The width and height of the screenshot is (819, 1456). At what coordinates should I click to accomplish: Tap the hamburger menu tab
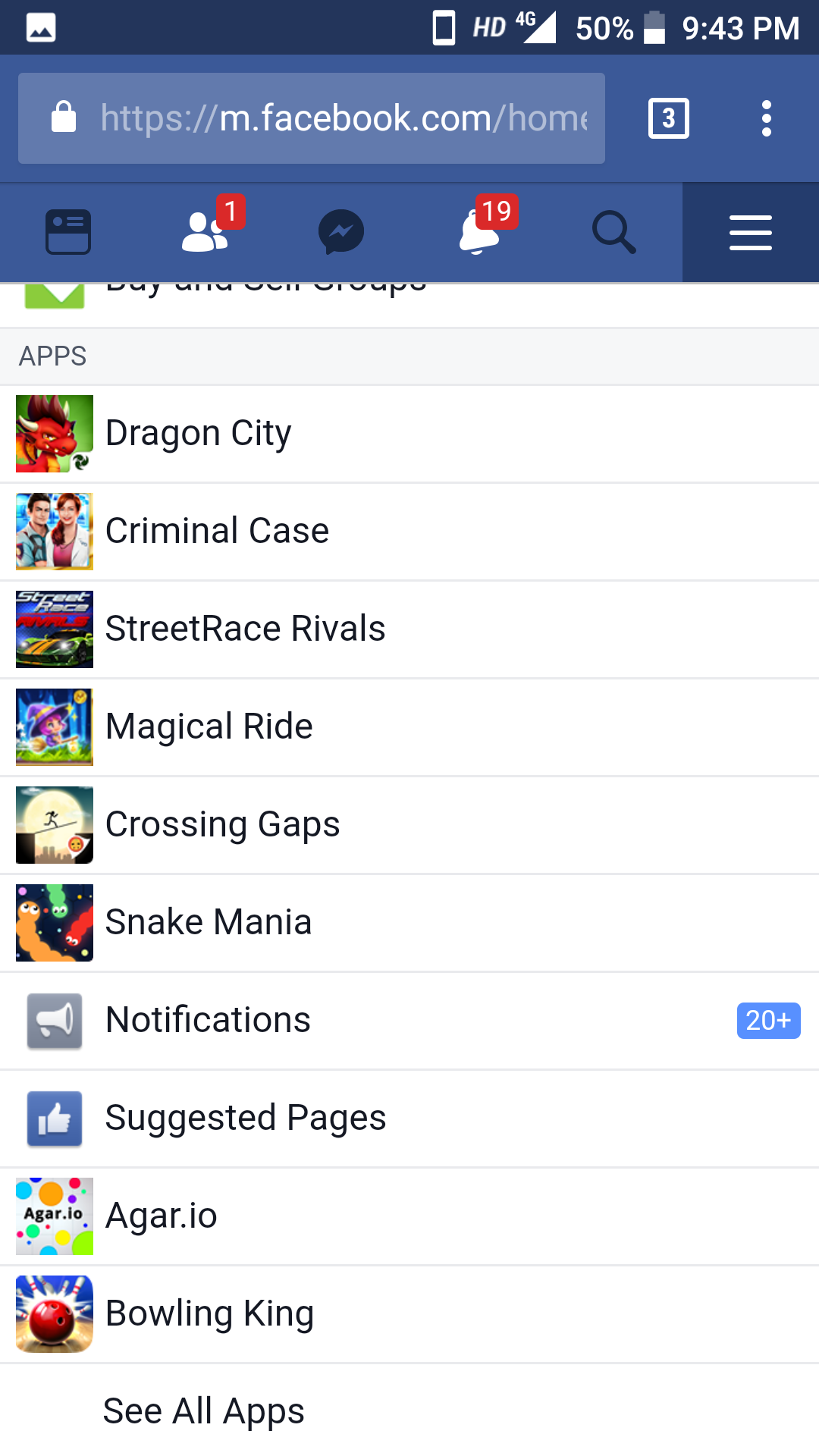click(x=750, y=232)
